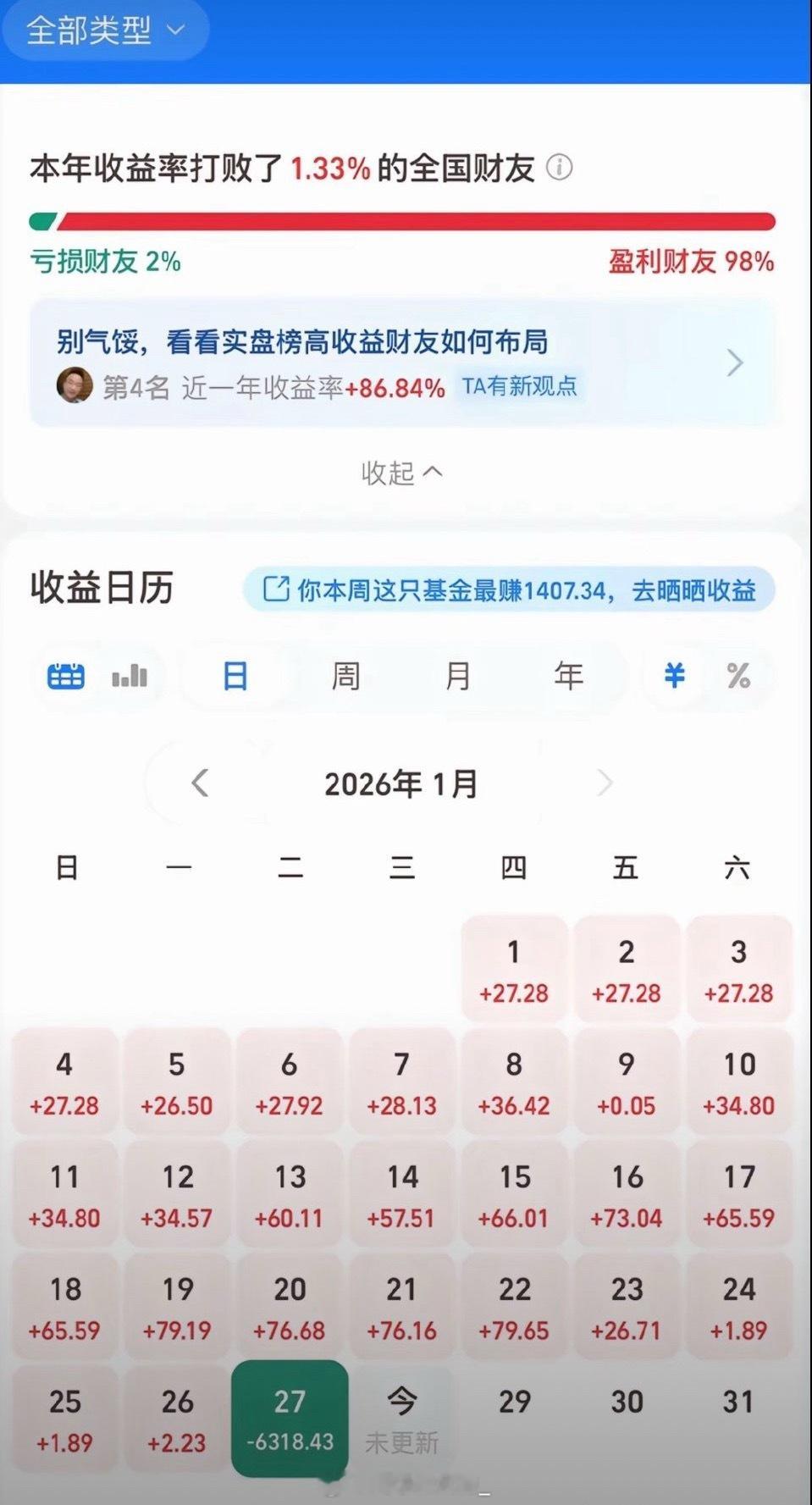Viewport: 812px width, 1505px height.
Task: Open the 全部类型 filter dropdown
Action: coord(103,30)
